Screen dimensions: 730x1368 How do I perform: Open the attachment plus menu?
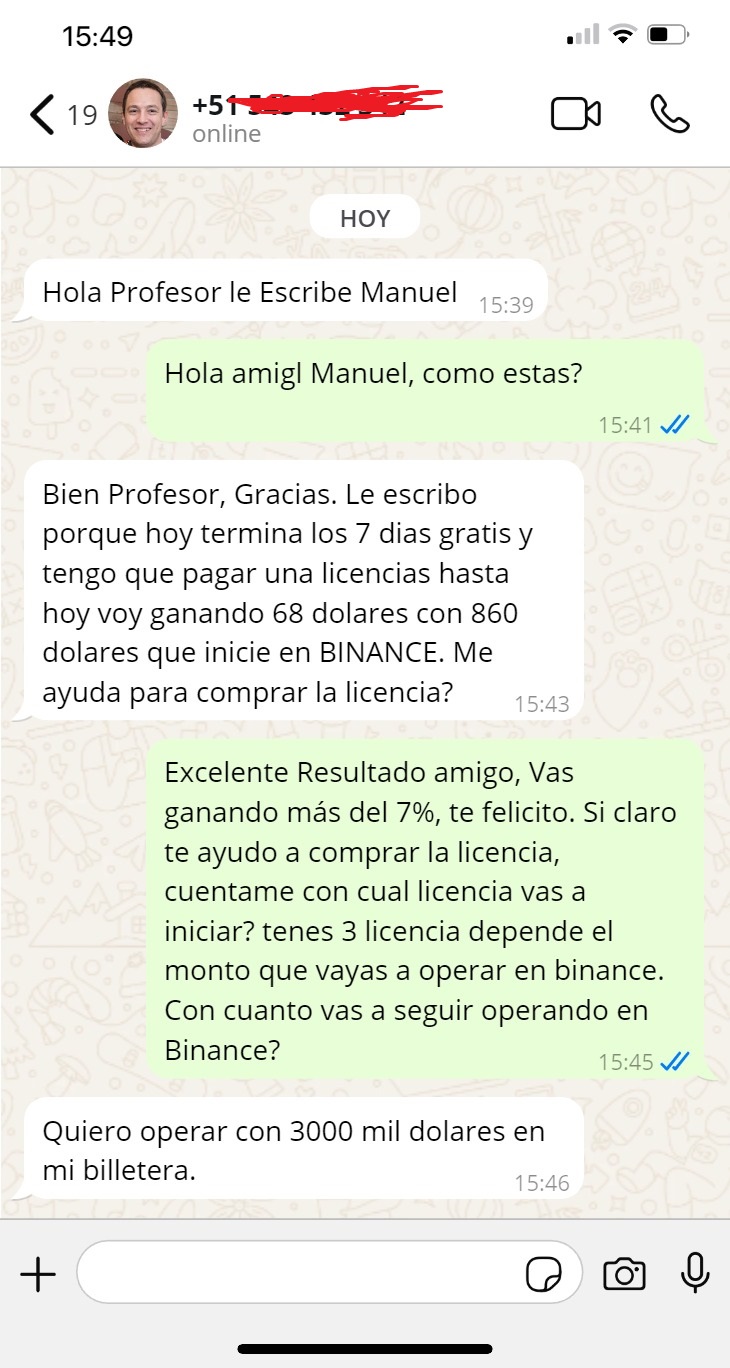(38, 1273)
